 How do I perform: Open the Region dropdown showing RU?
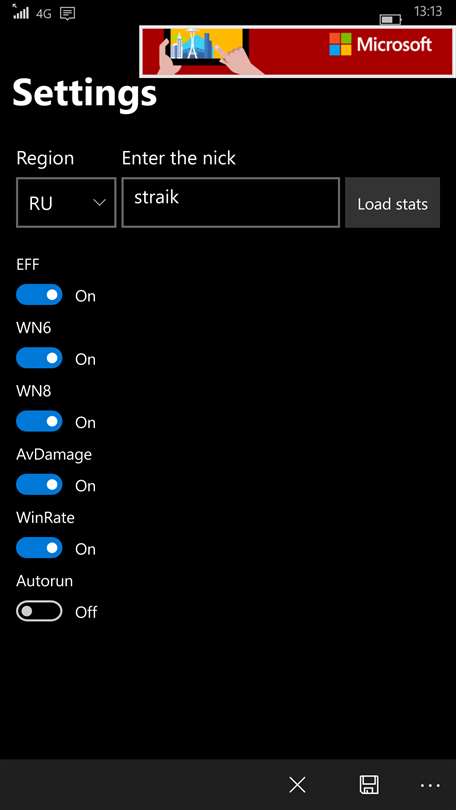point(66,202)
